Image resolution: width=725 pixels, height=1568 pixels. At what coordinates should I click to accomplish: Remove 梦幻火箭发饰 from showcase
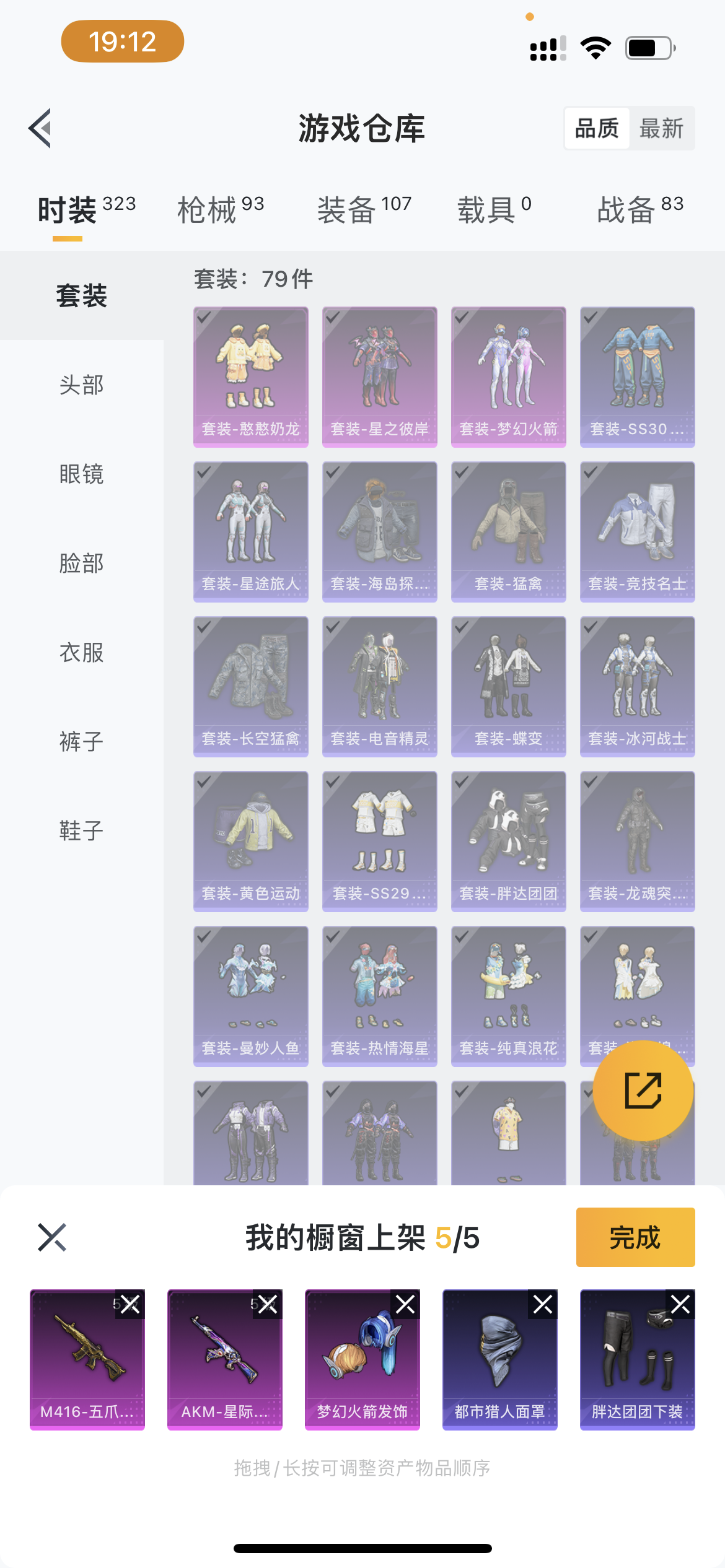coord(406,1305)
